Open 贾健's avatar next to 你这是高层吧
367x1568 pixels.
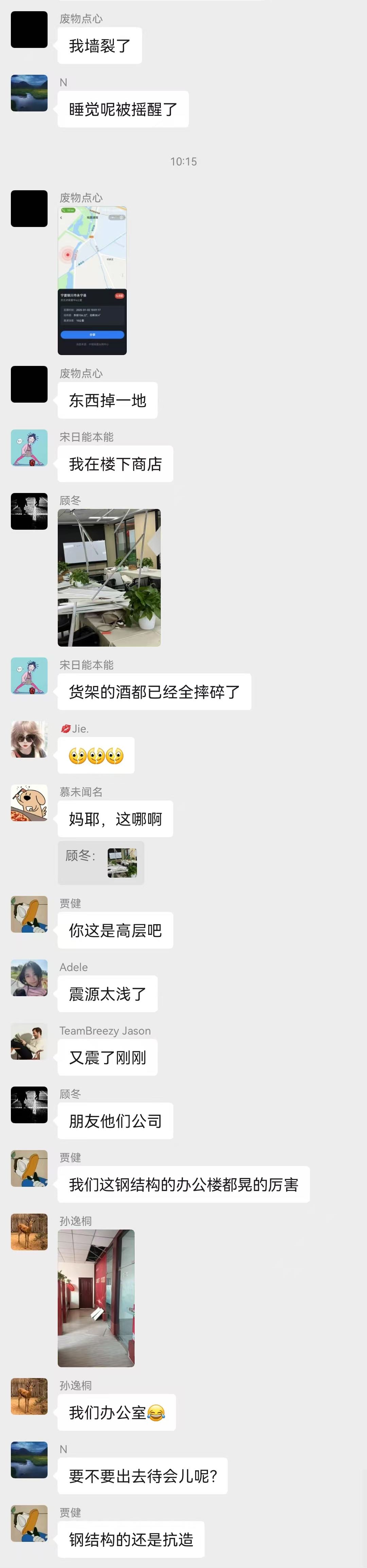(x=29, y=914)
